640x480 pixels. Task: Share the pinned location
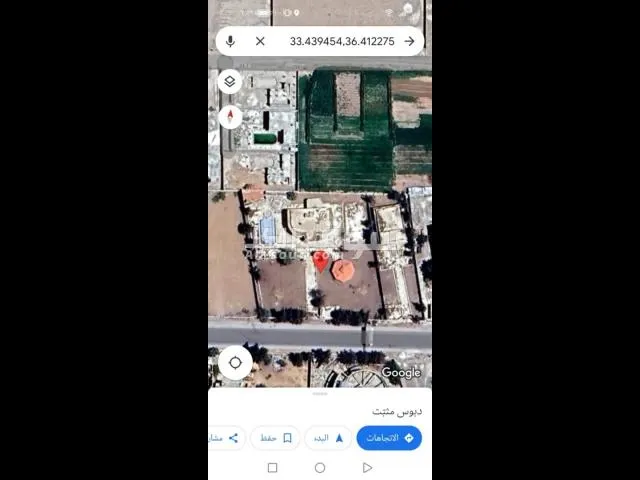point(228,438)
